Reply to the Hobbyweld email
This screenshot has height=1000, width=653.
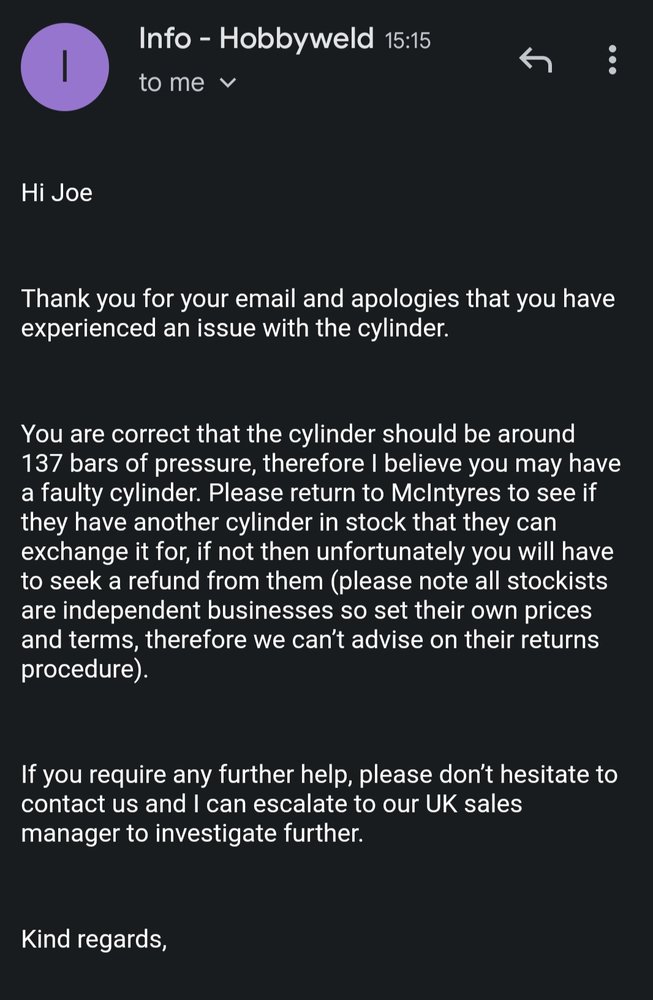coord(536,62)
